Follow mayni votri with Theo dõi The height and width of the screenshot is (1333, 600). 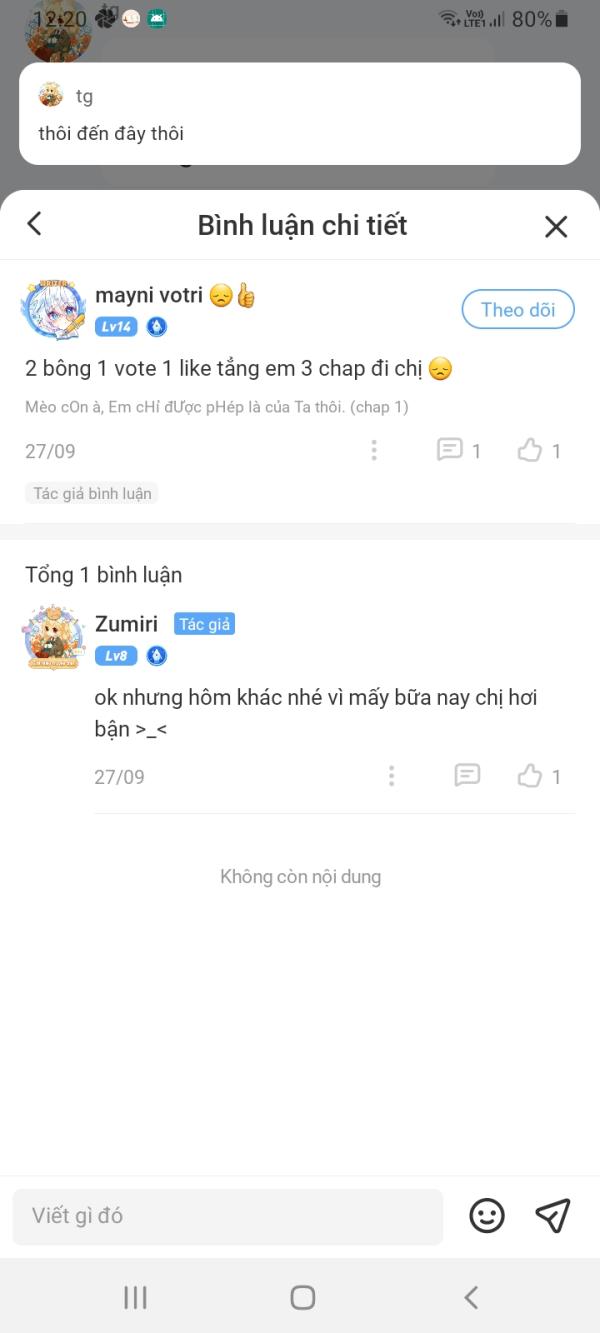(517, 310)
